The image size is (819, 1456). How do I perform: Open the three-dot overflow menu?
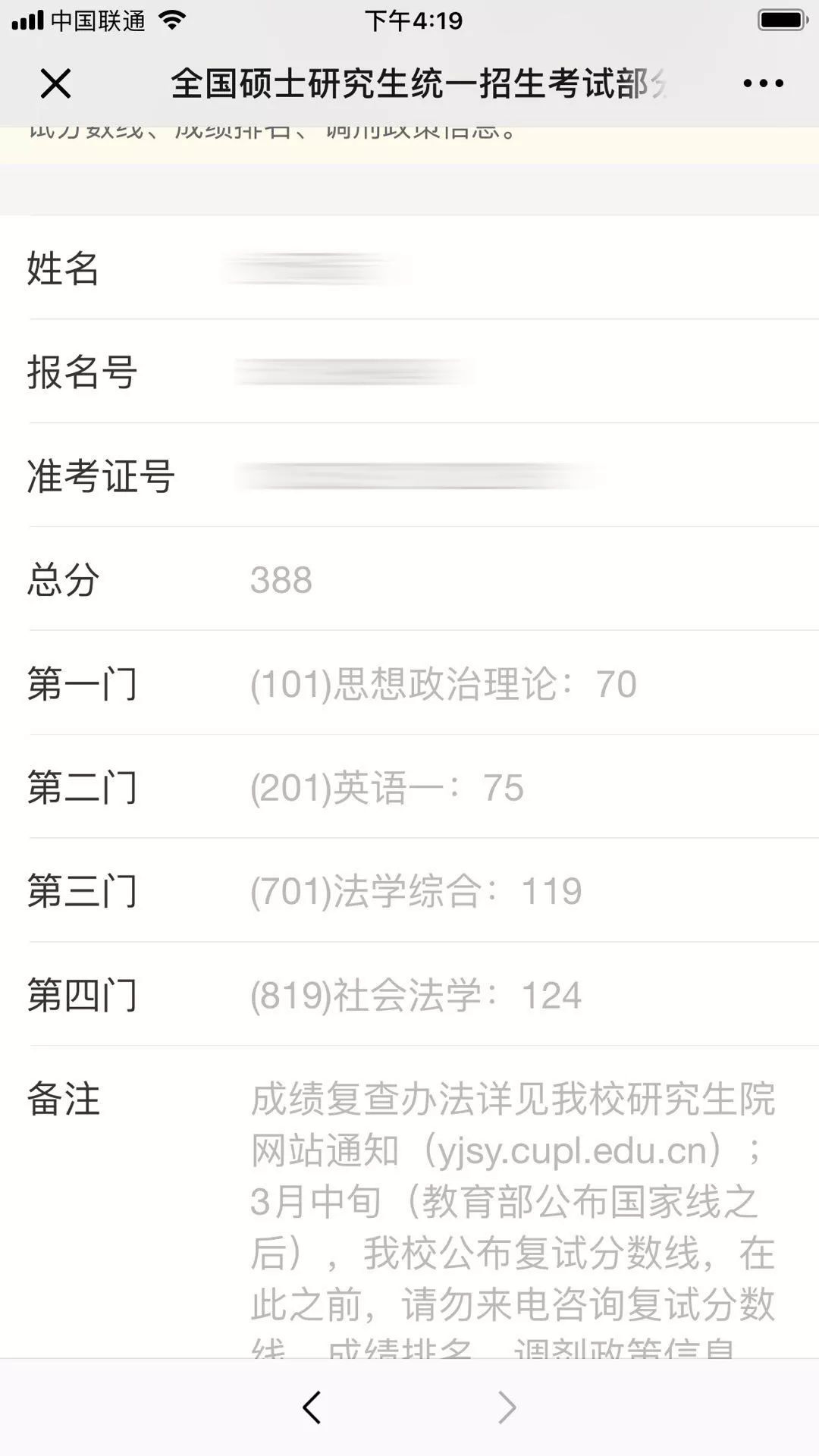pos(763,83)
